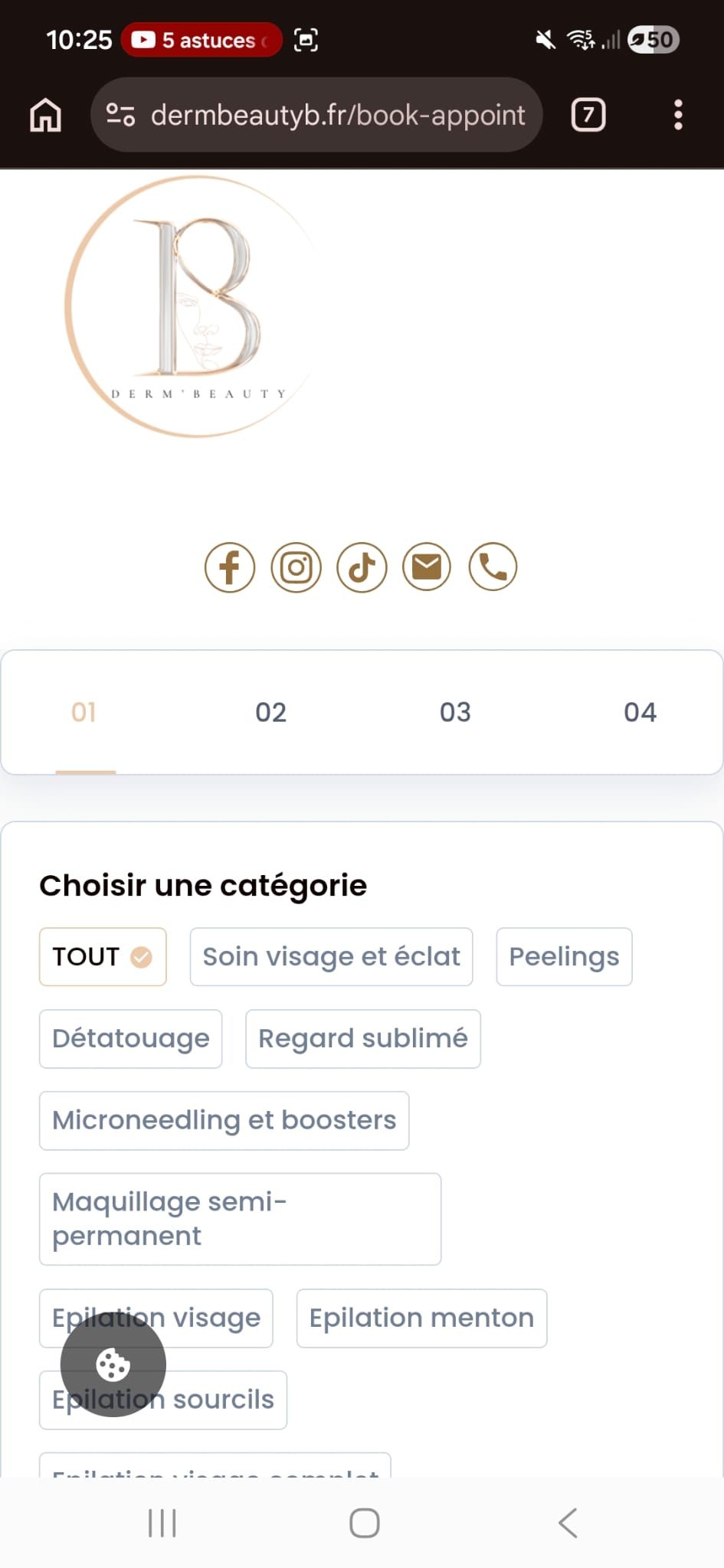The image size is (724, 1568).
Task: Call using the phone icon
Action: pos(493,567)
